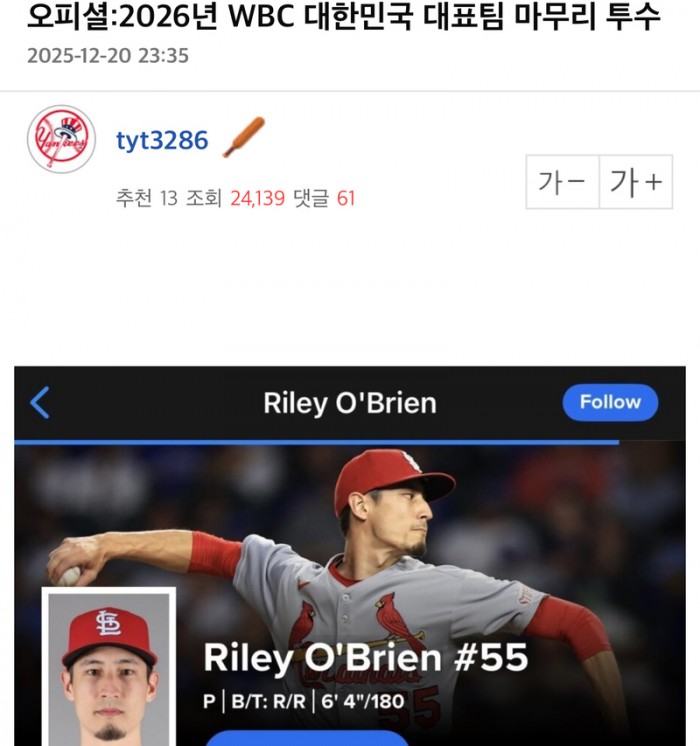Increase font size with 가+ button
This screenshot has width=700, height=746.
(x=636, y=182)
